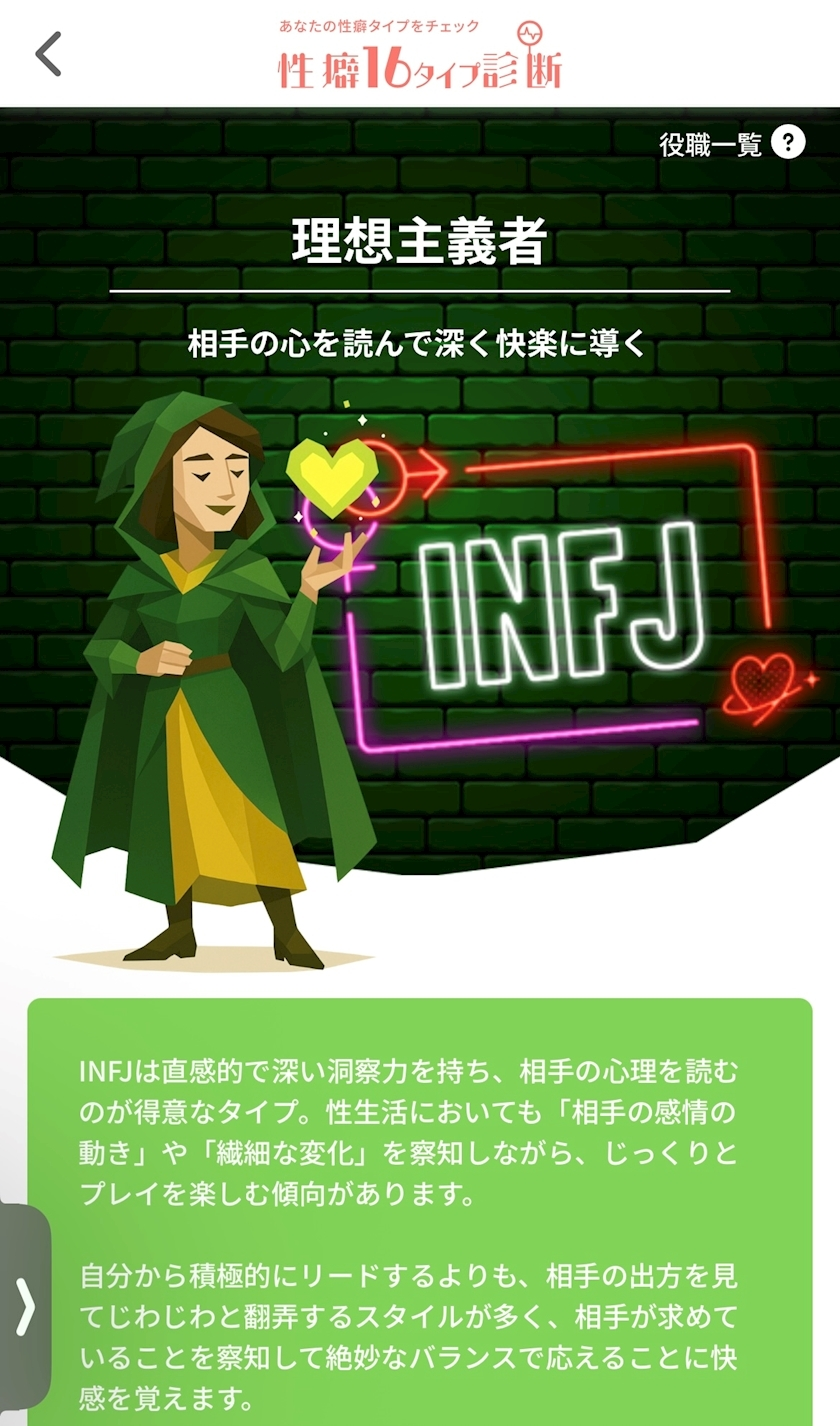The width and height of the screenshot is (840, 1426).
Task: Expand the side drawer arrow tab
Action: [24, 1306]
